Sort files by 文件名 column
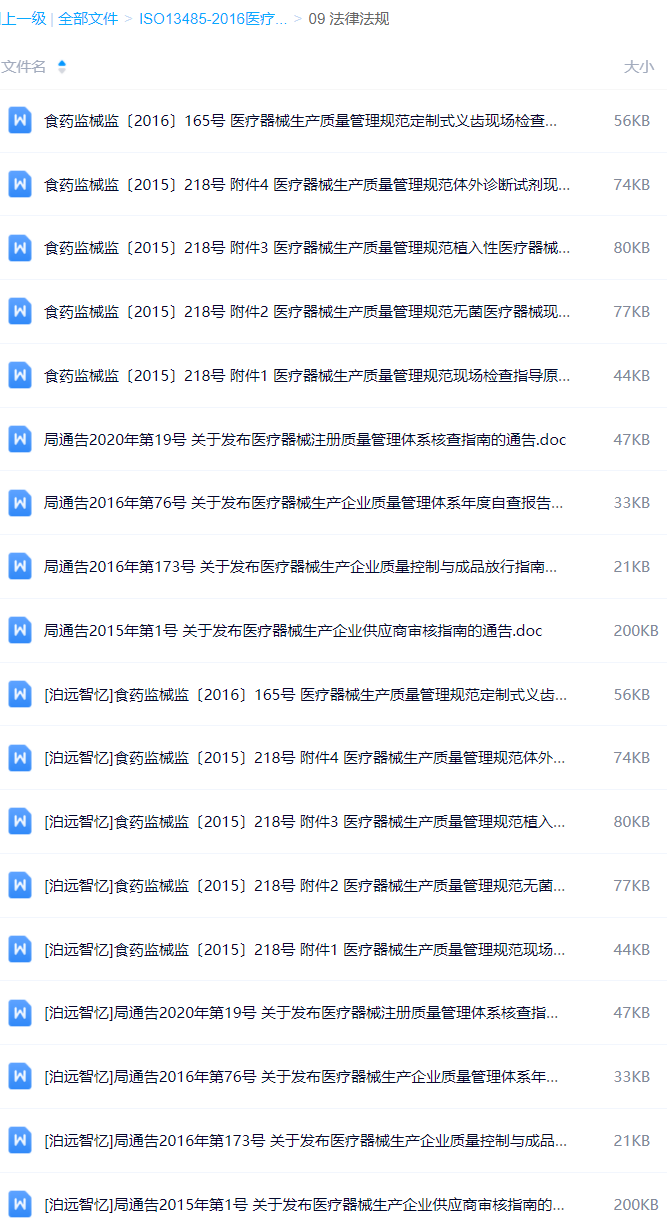 (x=24, y=67)
